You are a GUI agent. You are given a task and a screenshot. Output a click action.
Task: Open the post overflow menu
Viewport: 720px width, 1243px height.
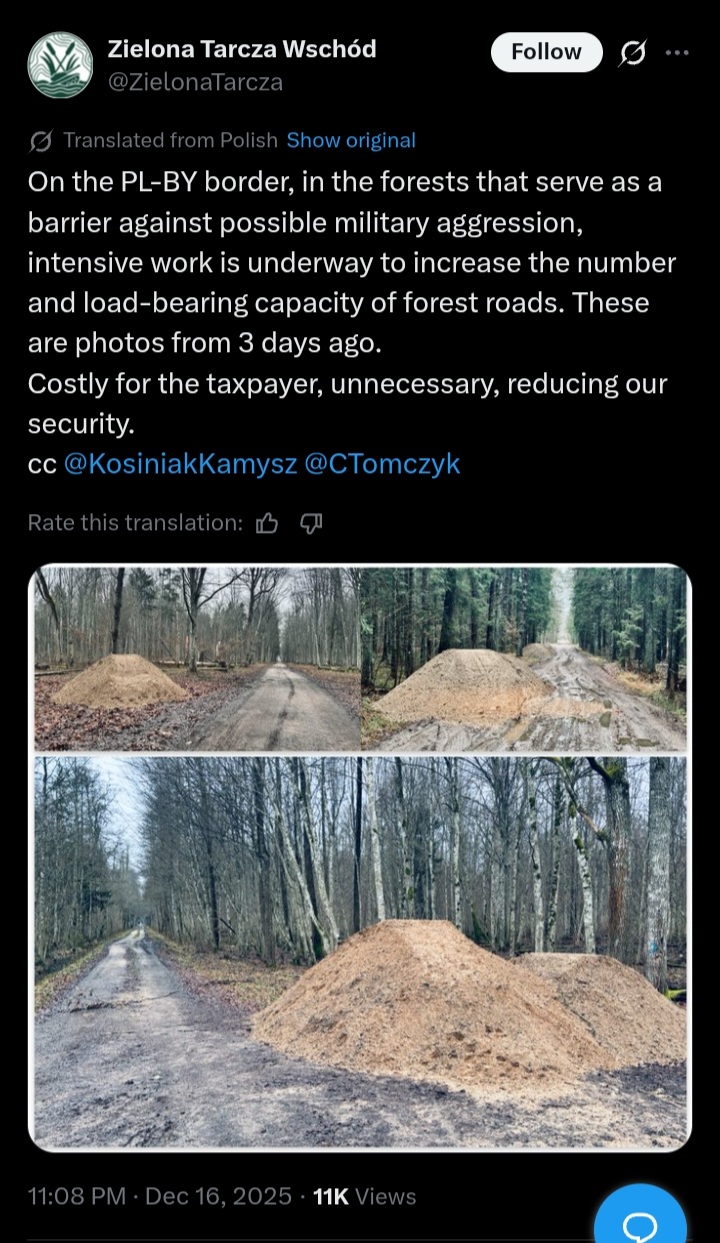678,52
